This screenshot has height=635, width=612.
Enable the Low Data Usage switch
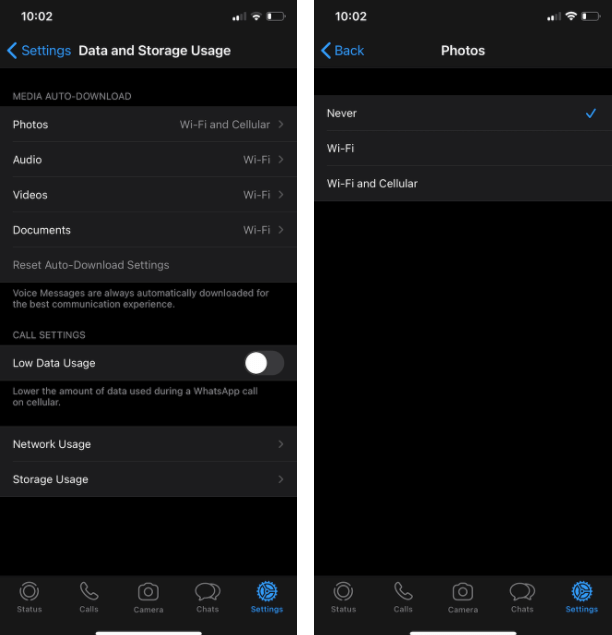click(263, 363)
